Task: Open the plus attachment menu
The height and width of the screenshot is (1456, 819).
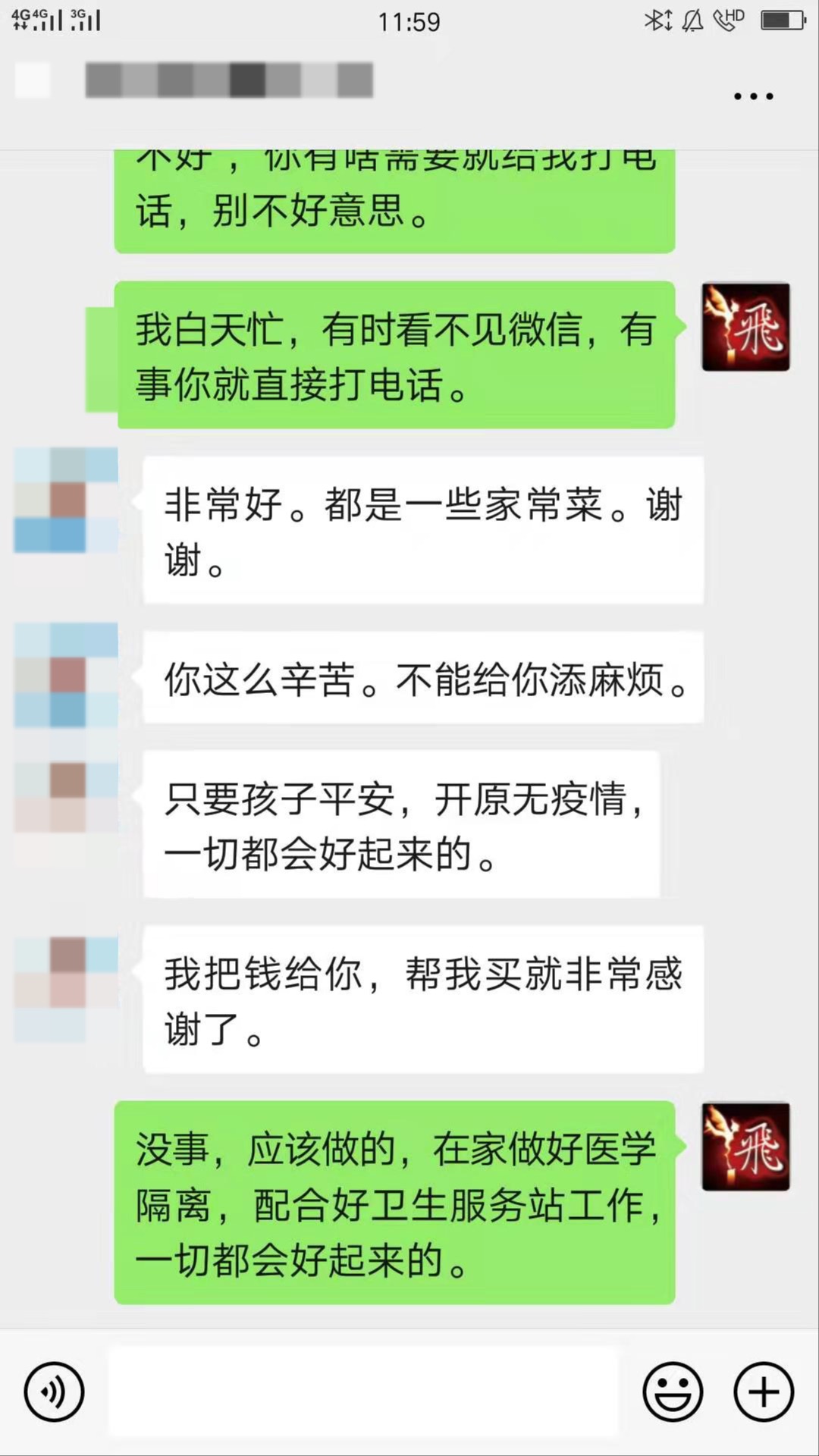Action: (x=764, y=1392)
